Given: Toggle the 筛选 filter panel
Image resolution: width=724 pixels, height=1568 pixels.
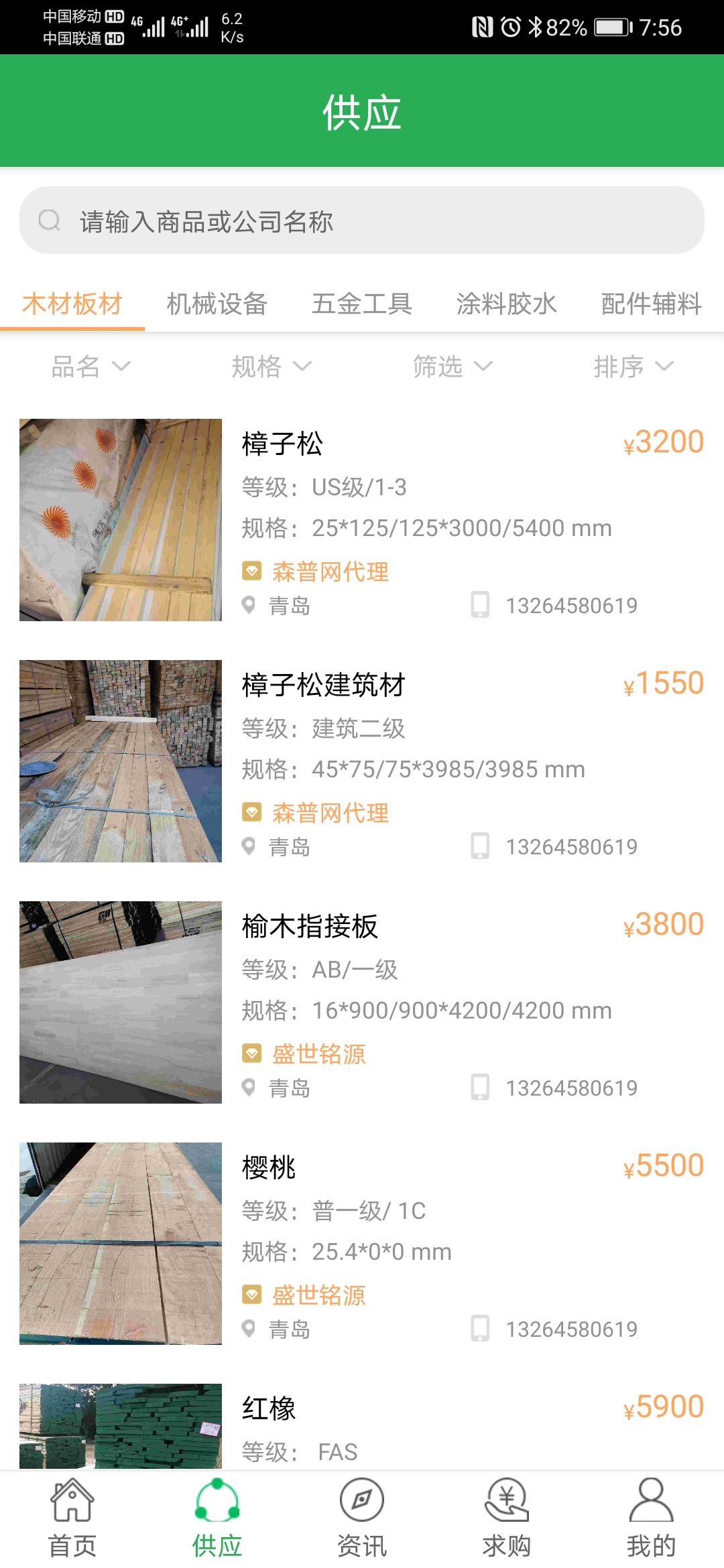Looking at the screenshot, I should coord(454,367).
